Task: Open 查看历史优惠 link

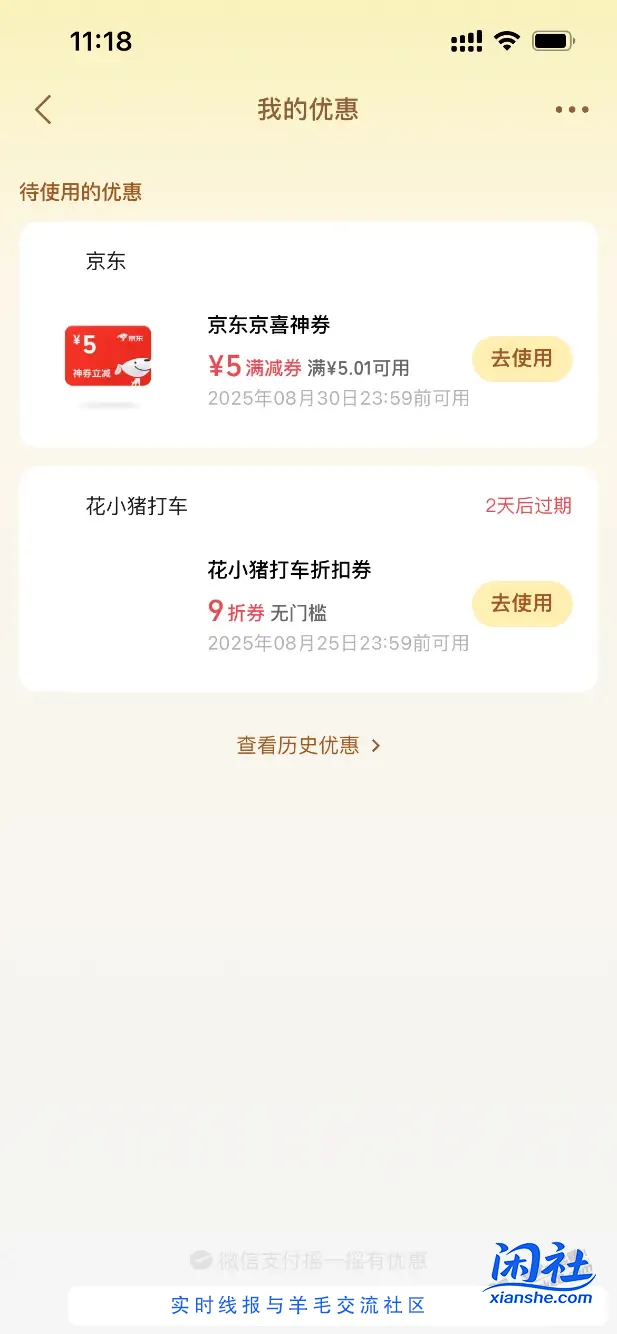Action: [x=308, y=745]
